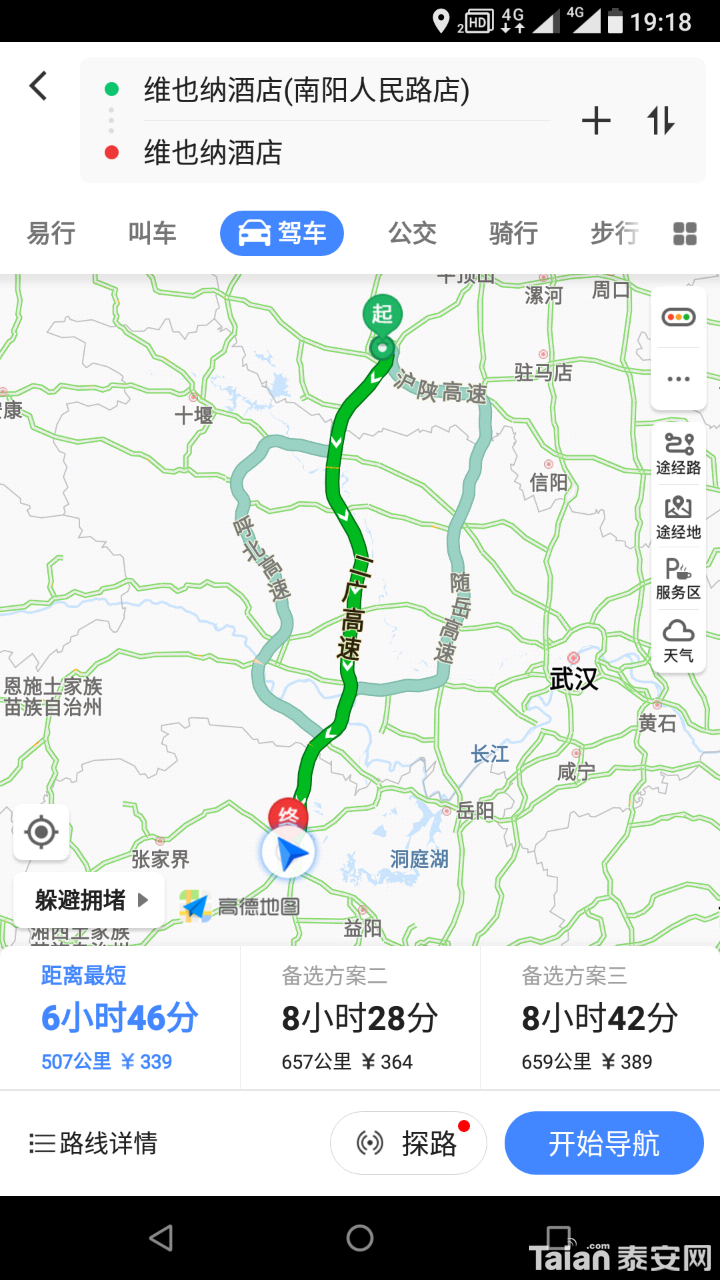
Task: Edit the destination field 维也纳酒店
Action: coord(212,152)
